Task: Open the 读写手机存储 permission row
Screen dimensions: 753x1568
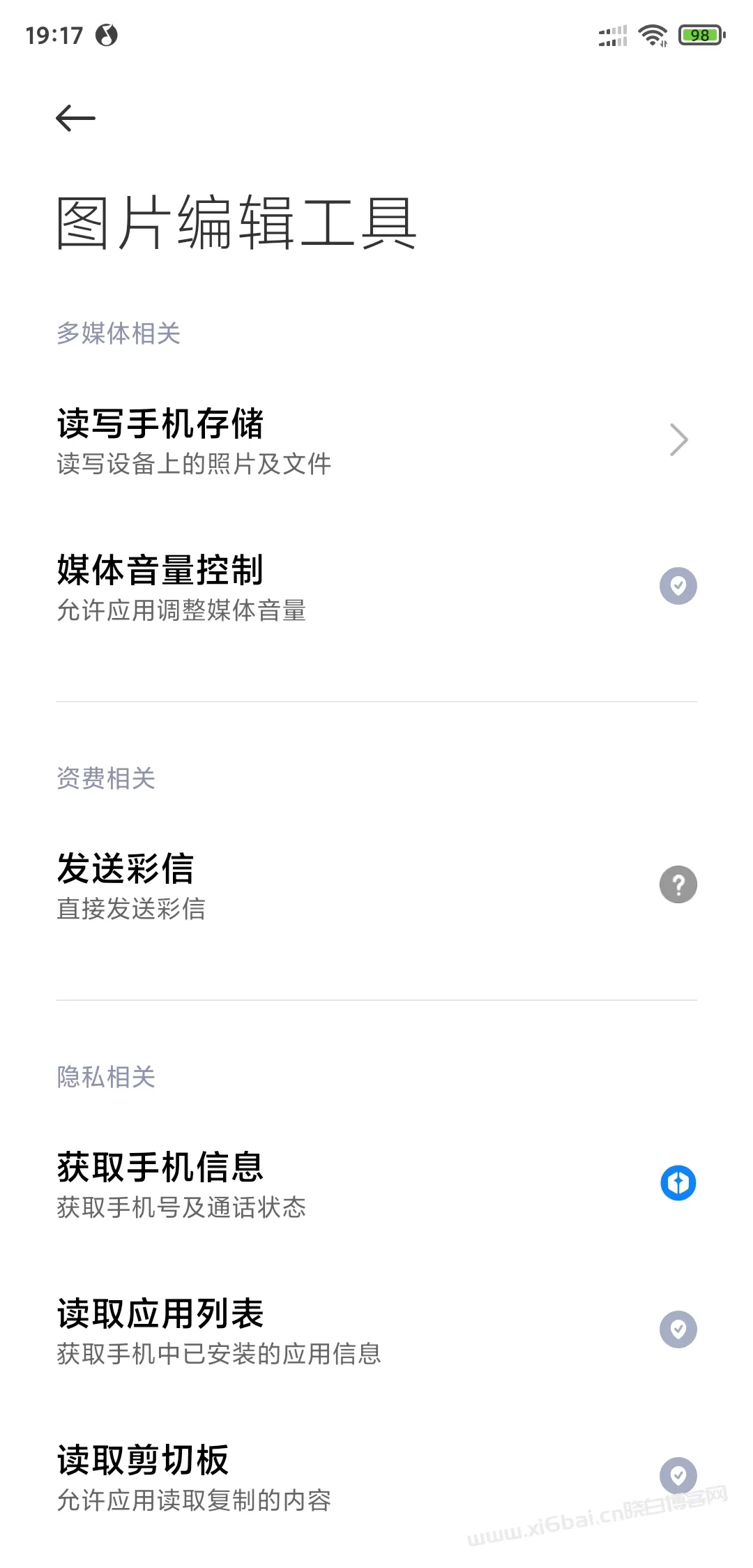Action: point(376,440)
